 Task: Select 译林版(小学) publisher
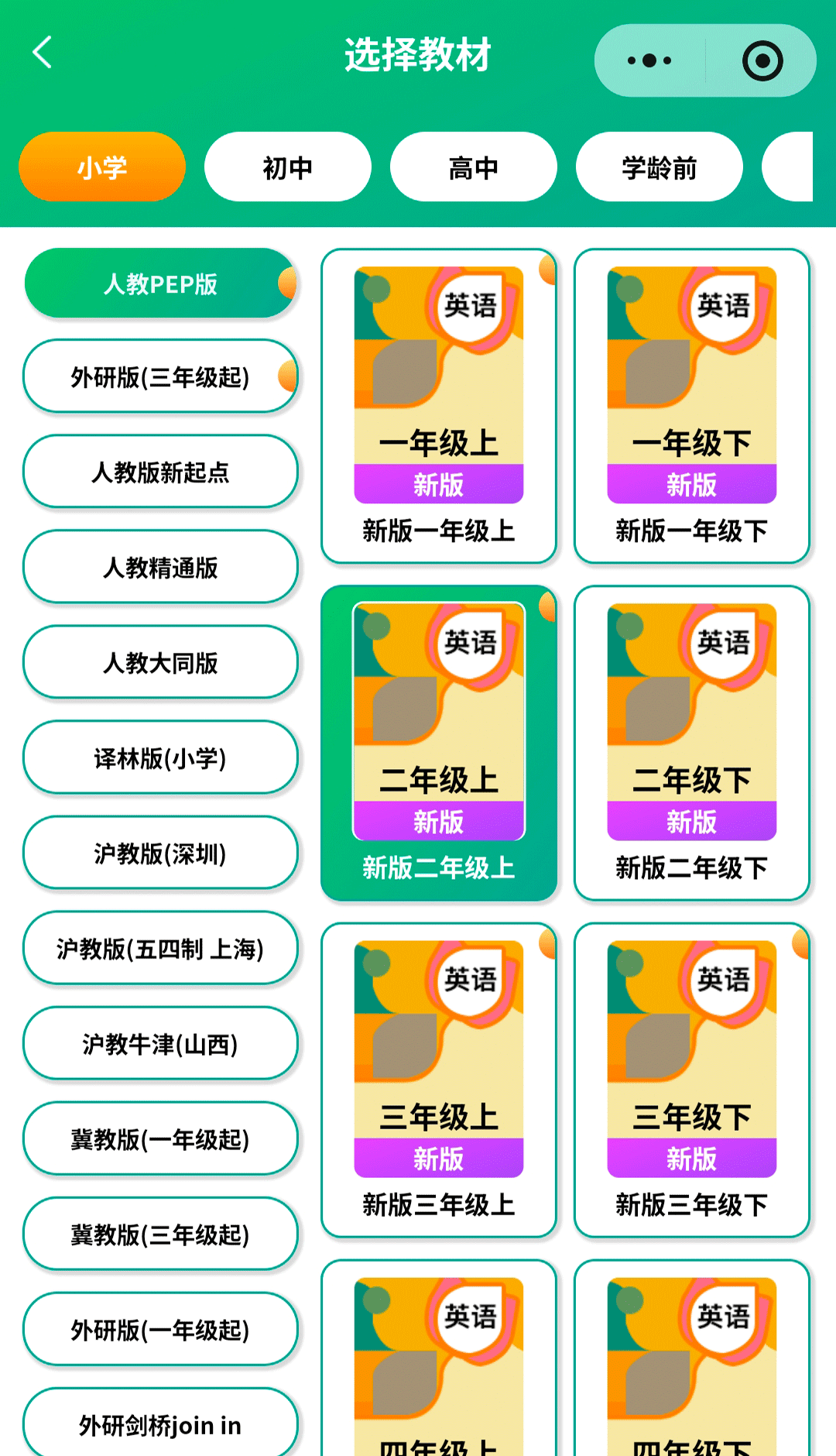click(x=160, y=758)
